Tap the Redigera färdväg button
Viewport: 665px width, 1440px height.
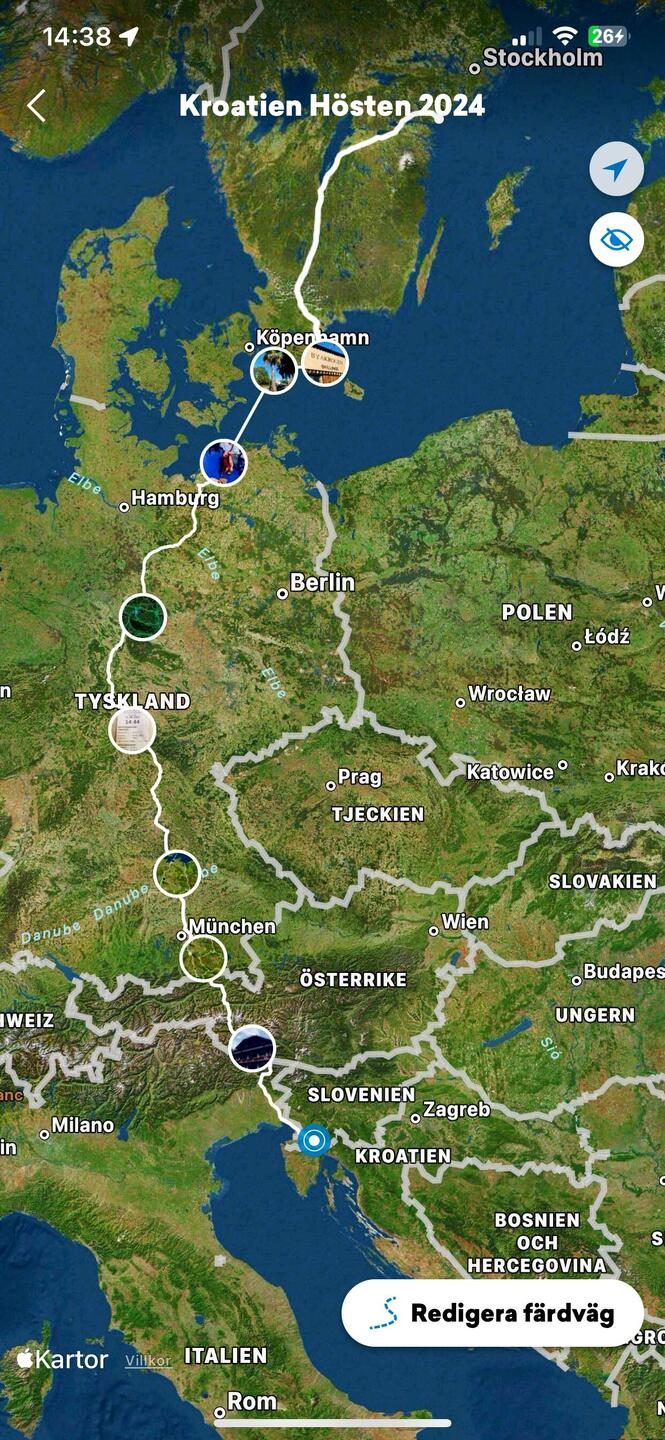point(492,1312)
